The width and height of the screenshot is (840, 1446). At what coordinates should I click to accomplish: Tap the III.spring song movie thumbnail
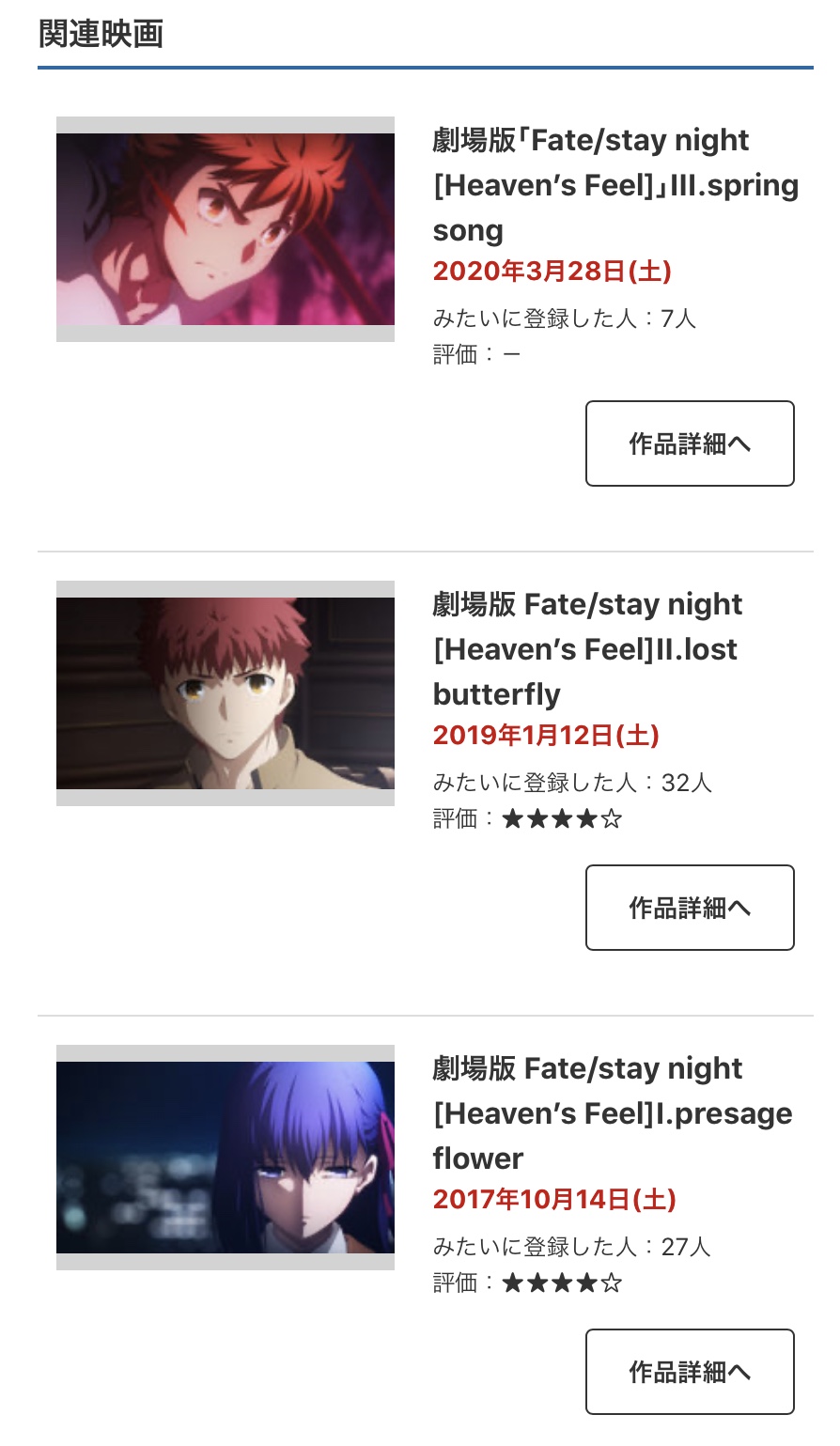(226, 229)
